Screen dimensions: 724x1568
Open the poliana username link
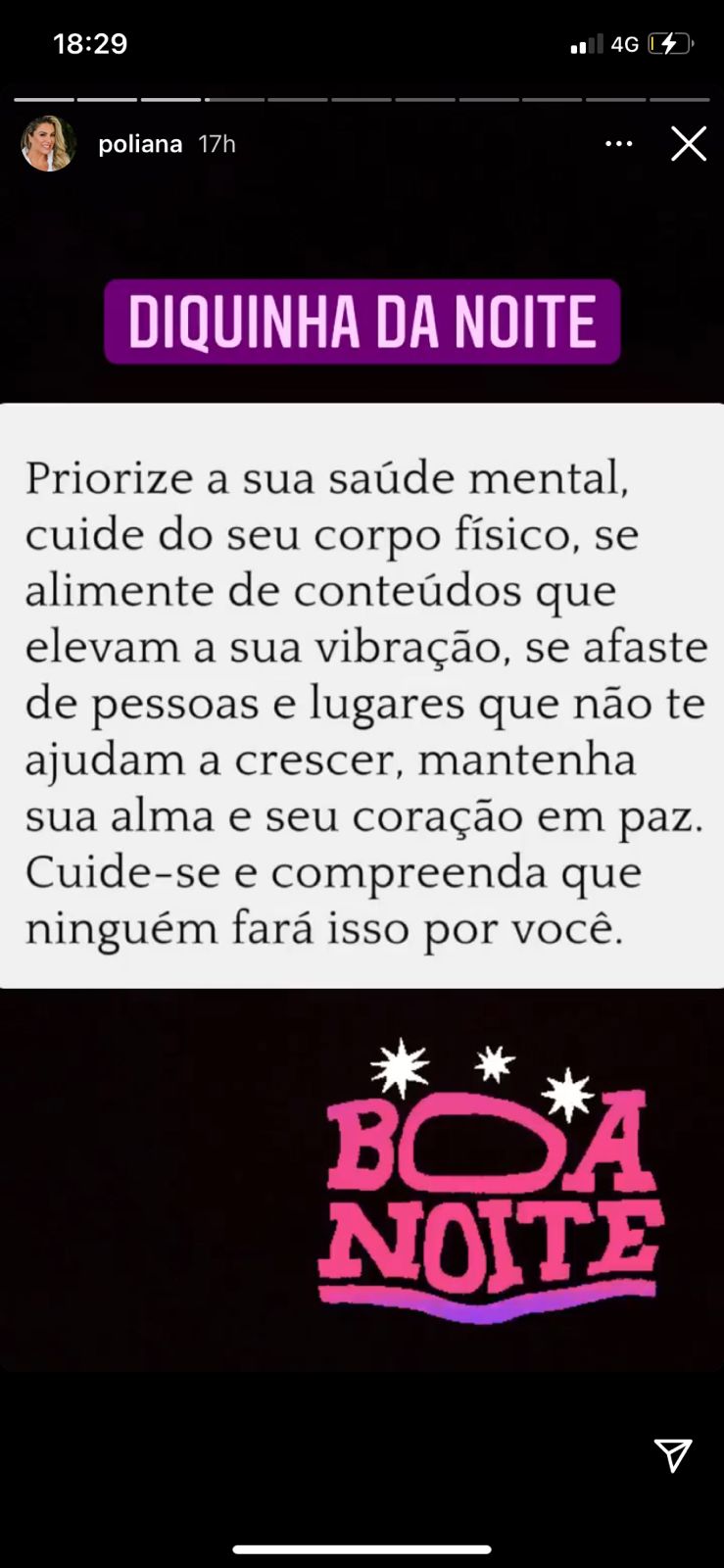coord(140,144)
